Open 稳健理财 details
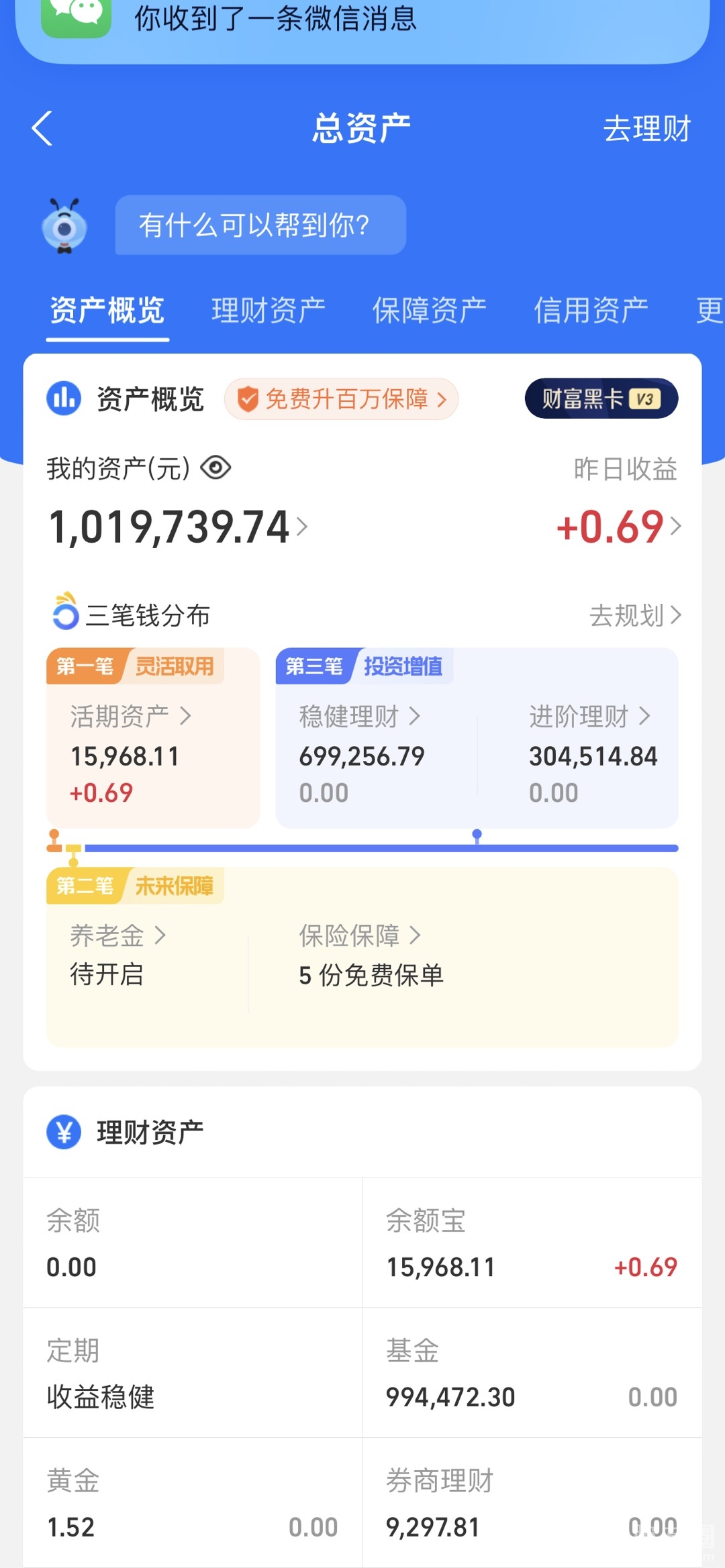 (360, 717)
